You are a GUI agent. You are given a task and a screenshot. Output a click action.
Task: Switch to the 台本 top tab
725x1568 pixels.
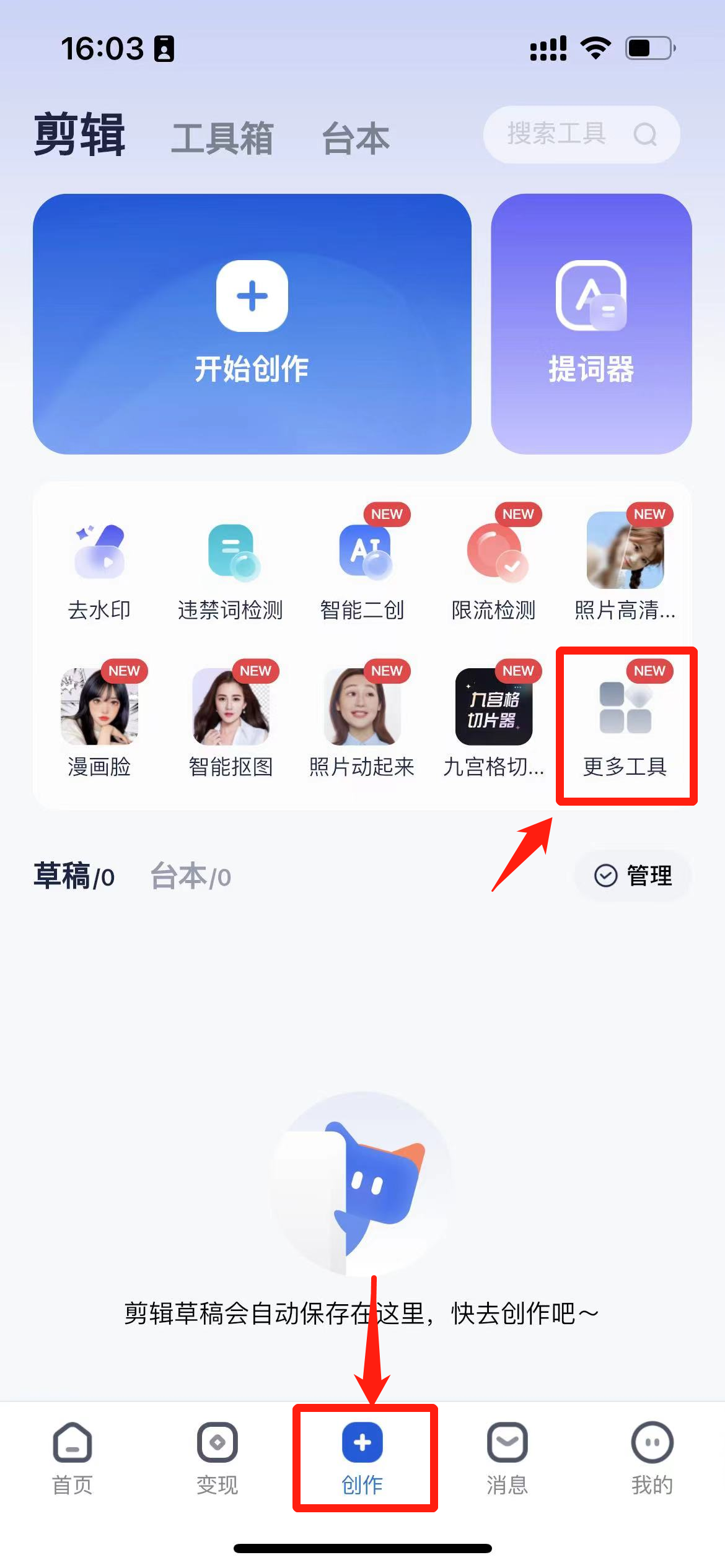[356, 137]
